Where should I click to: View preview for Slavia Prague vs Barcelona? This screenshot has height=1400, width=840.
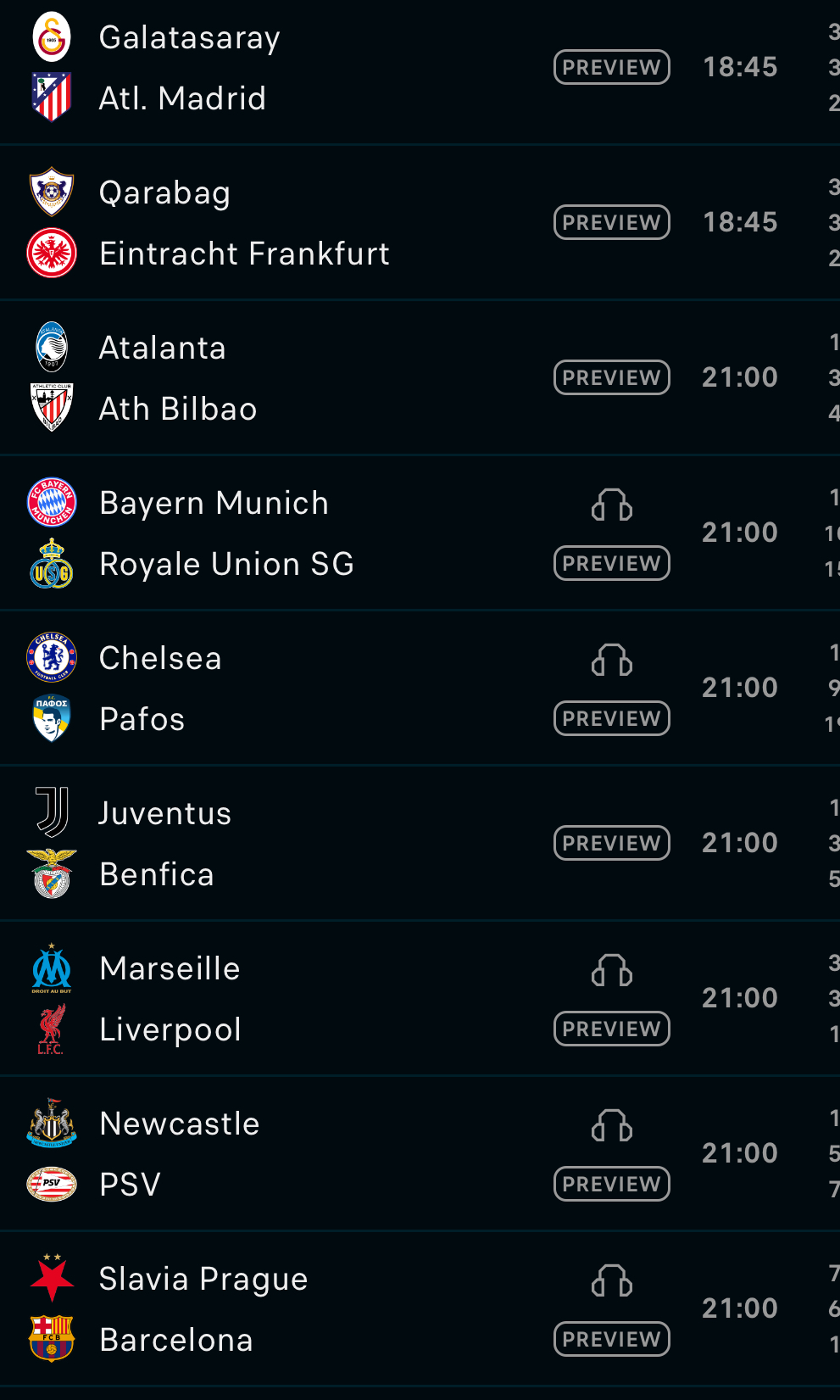611,1340
